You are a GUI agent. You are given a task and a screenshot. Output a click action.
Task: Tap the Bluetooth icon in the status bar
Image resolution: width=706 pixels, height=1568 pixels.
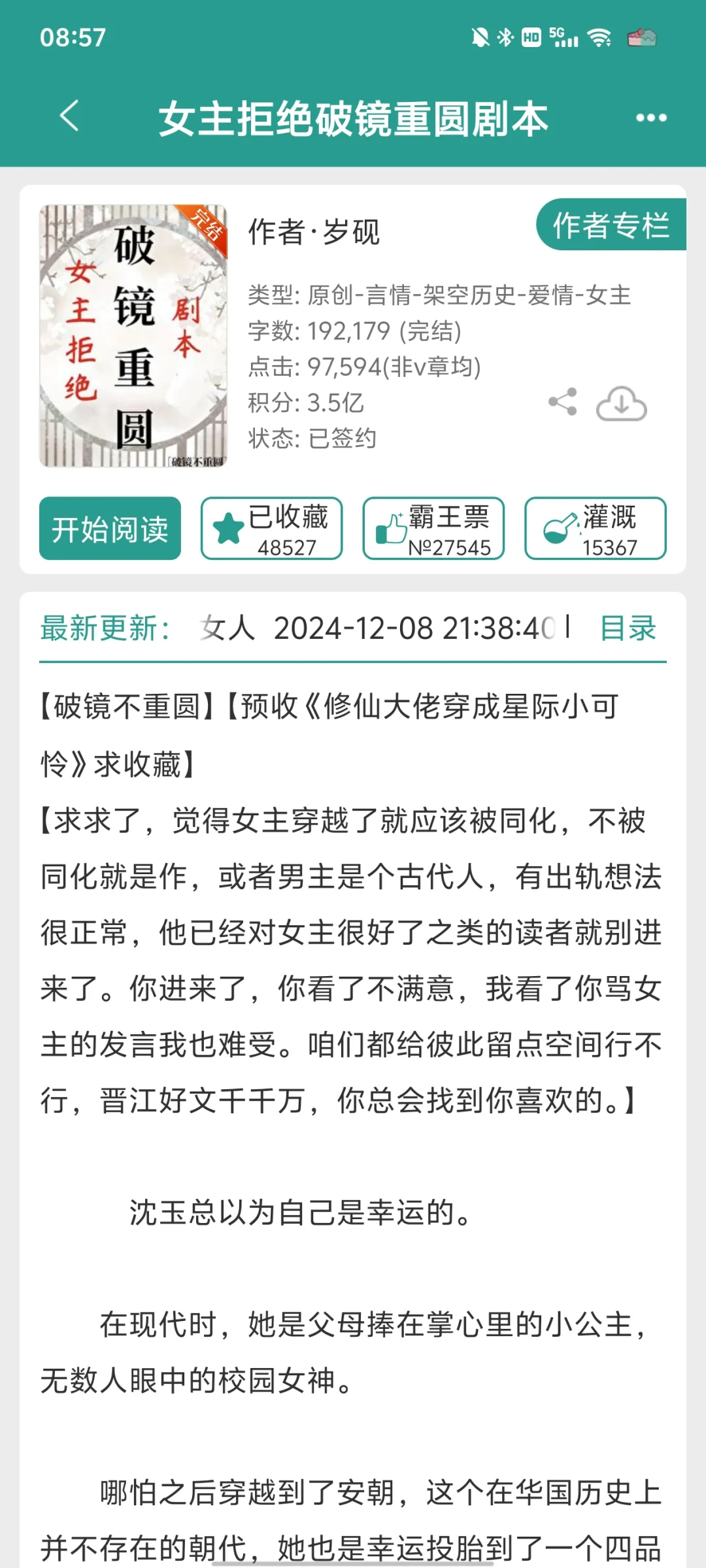505,37
